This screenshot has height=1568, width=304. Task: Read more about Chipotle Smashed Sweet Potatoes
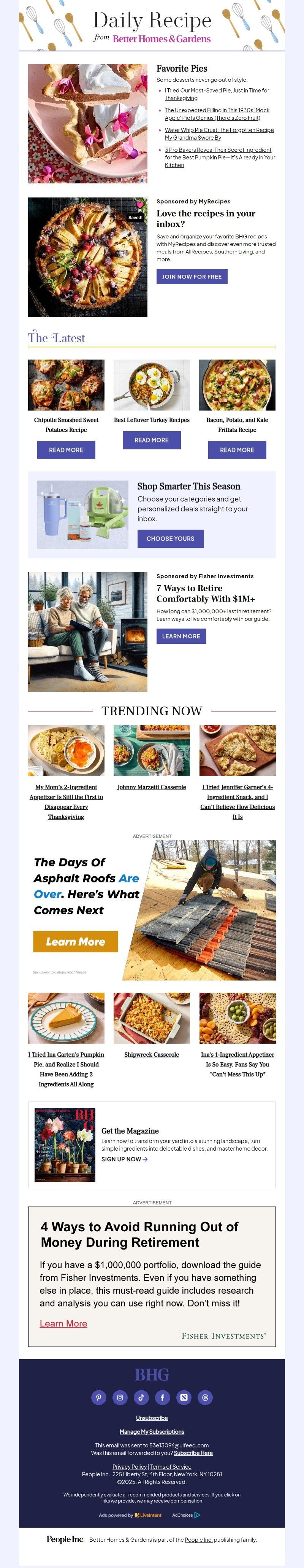pos(66,450)
